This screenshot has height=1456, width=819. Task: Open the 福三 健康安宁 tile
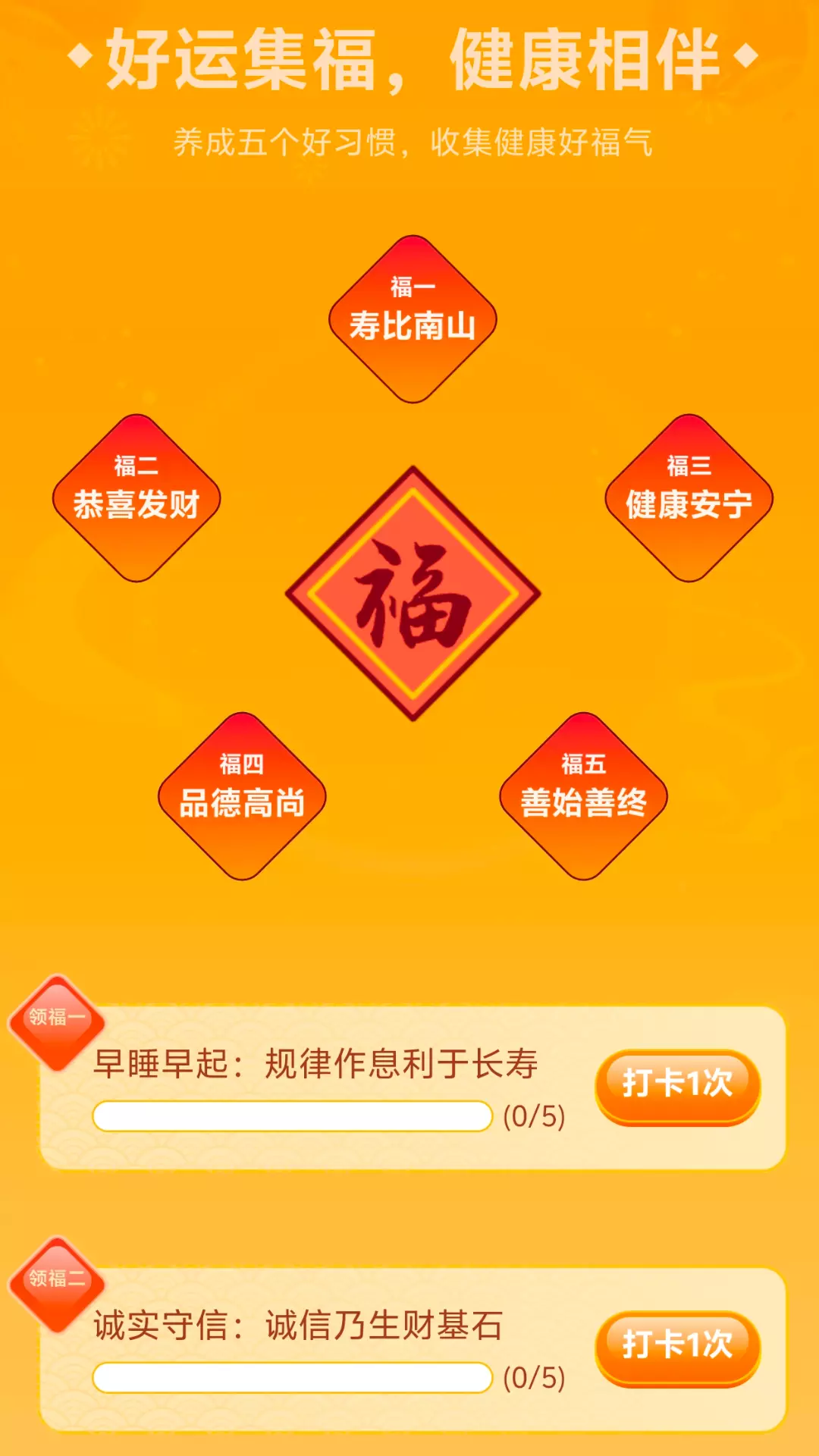689,498
